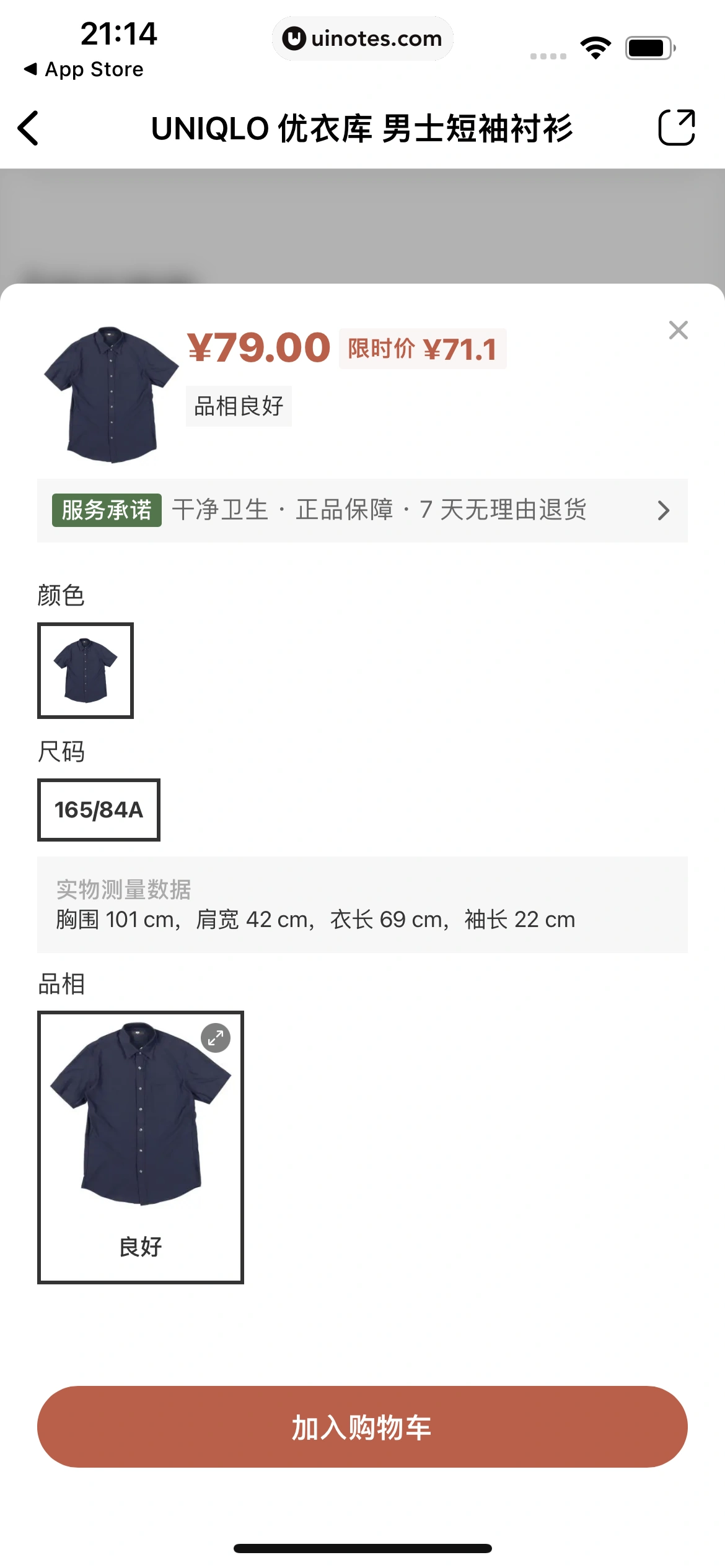
Task: Close the product options sheet with X
Action: click(x=679, y=331)
